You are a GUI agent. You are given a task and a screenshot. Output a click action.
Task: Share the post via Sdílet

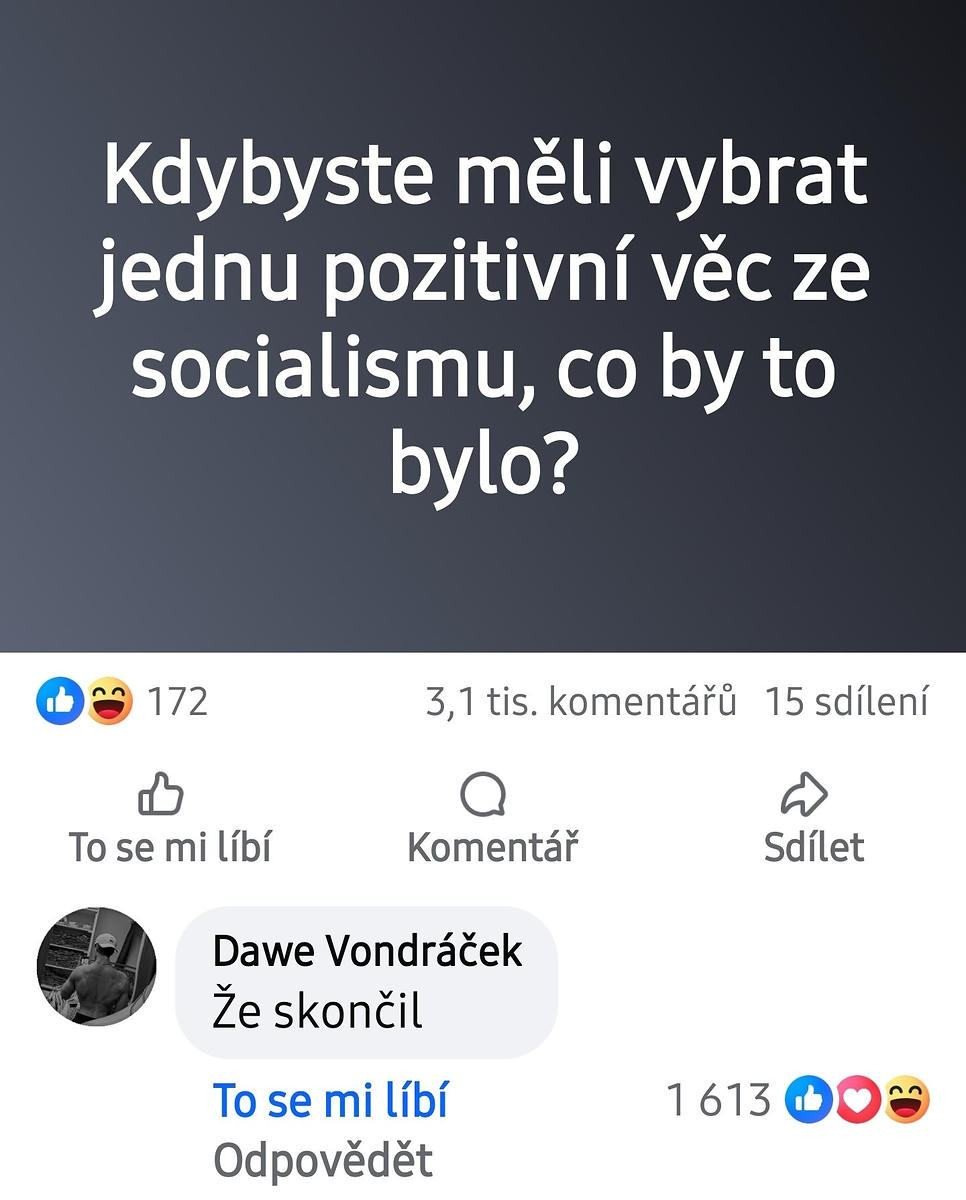coord(813,822)
